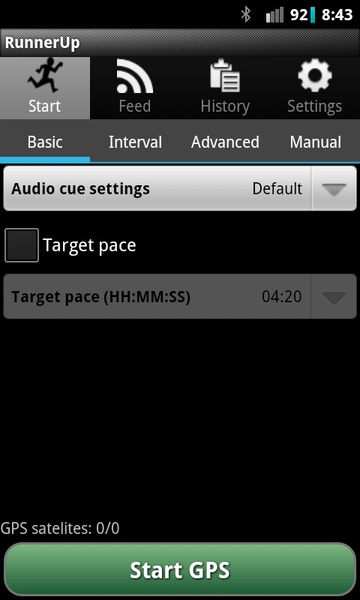Expand the Audio cue settings dropdown
Screen dimensions: 360x600
coord(180,188)
